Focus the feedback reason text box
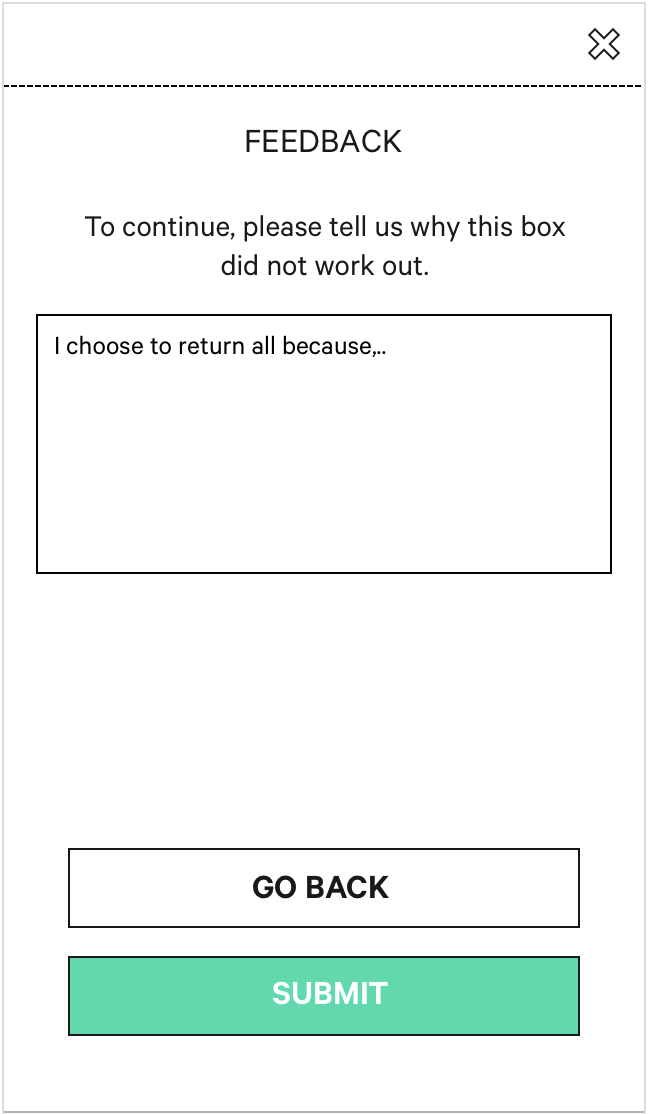Screen dimensions: 648x1114 pyautogui.click(x=324, y=443)
